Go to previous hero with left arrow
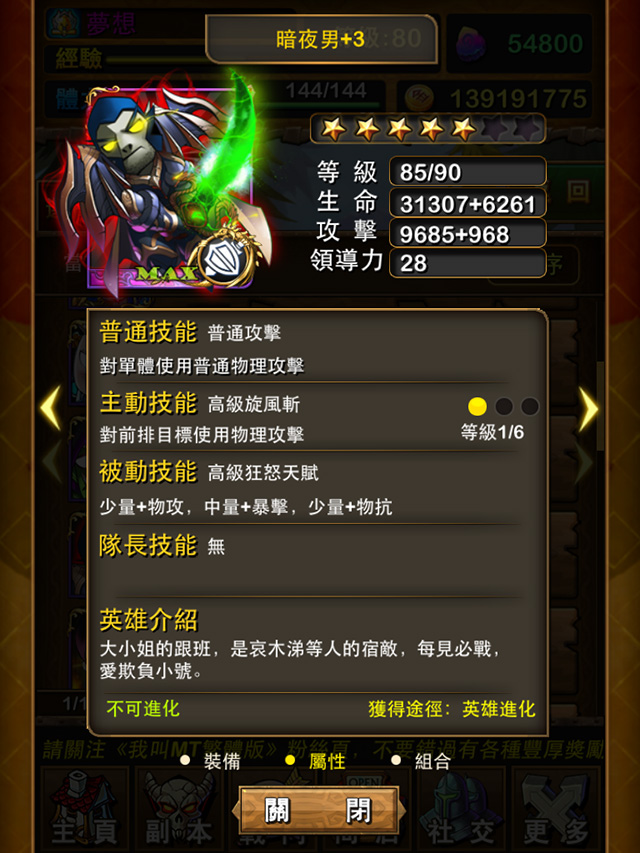This screenshot has height=853, width=640. pos(49,409)
